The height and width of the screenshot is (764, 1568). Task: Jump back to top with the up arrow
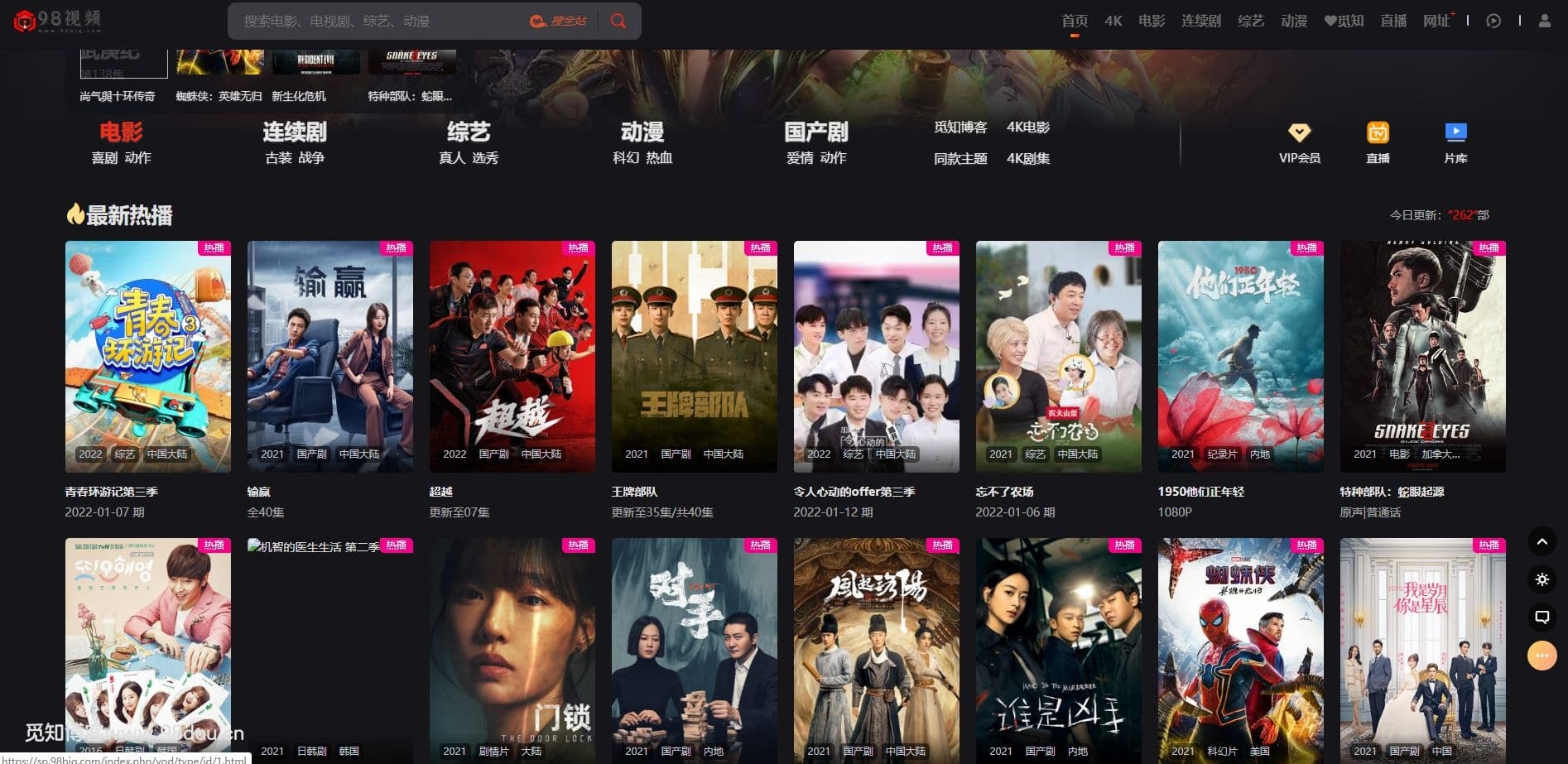(1542, 542)
